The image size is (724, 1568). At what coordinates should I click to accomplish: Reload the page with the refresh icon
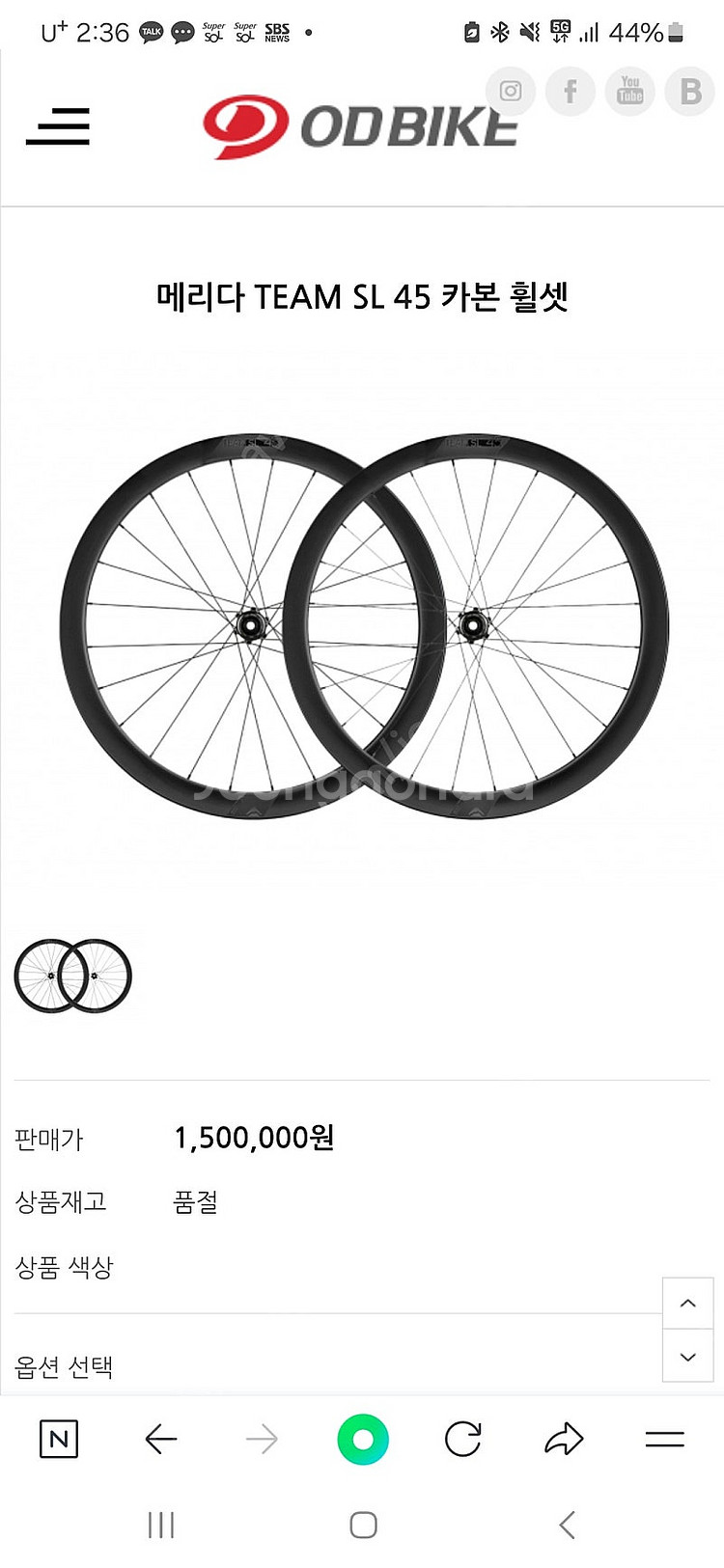point(463,1440)
